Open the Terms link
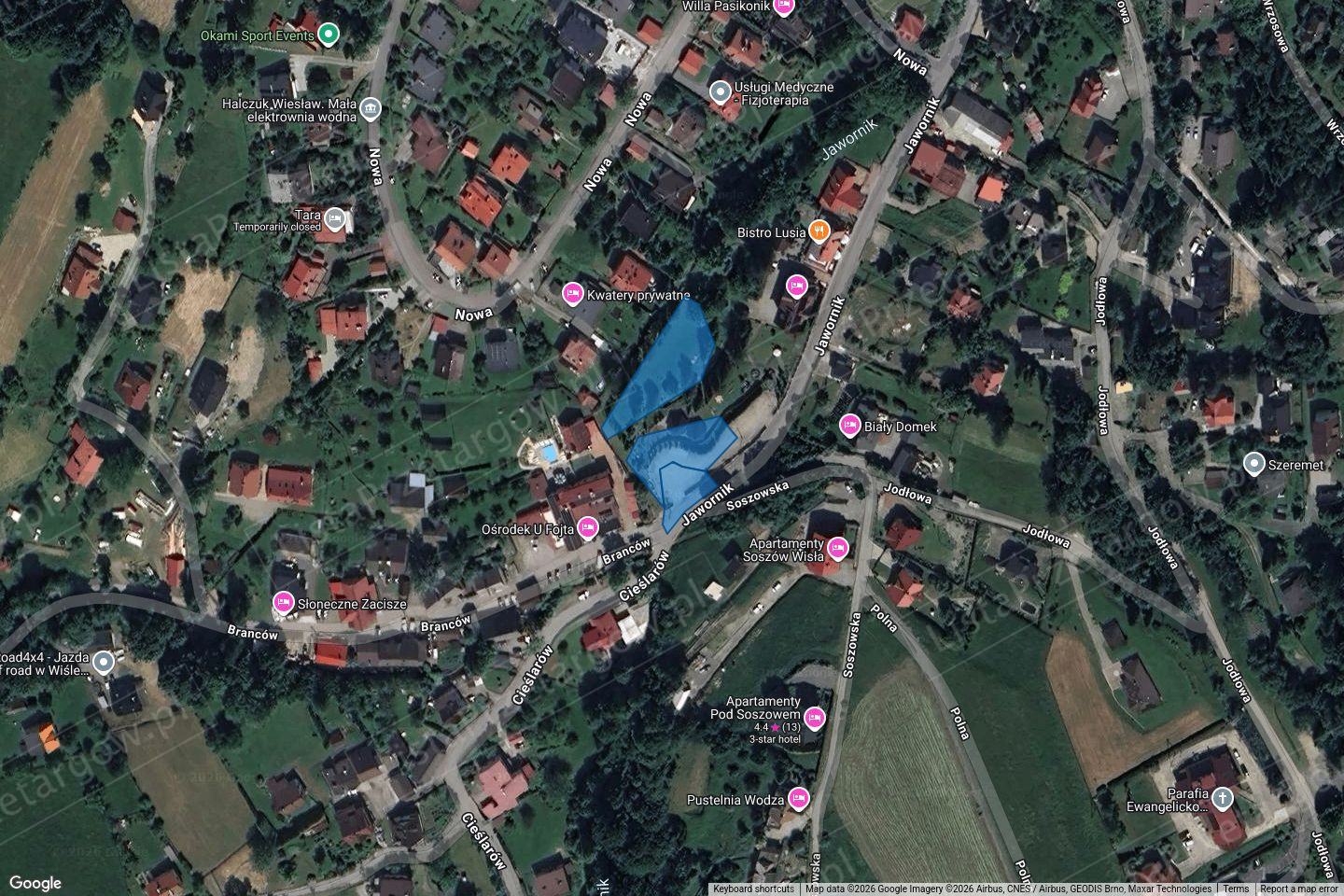Viewport: 1344px width, 896px height. pyautogui.click(x=1236, y=889)
